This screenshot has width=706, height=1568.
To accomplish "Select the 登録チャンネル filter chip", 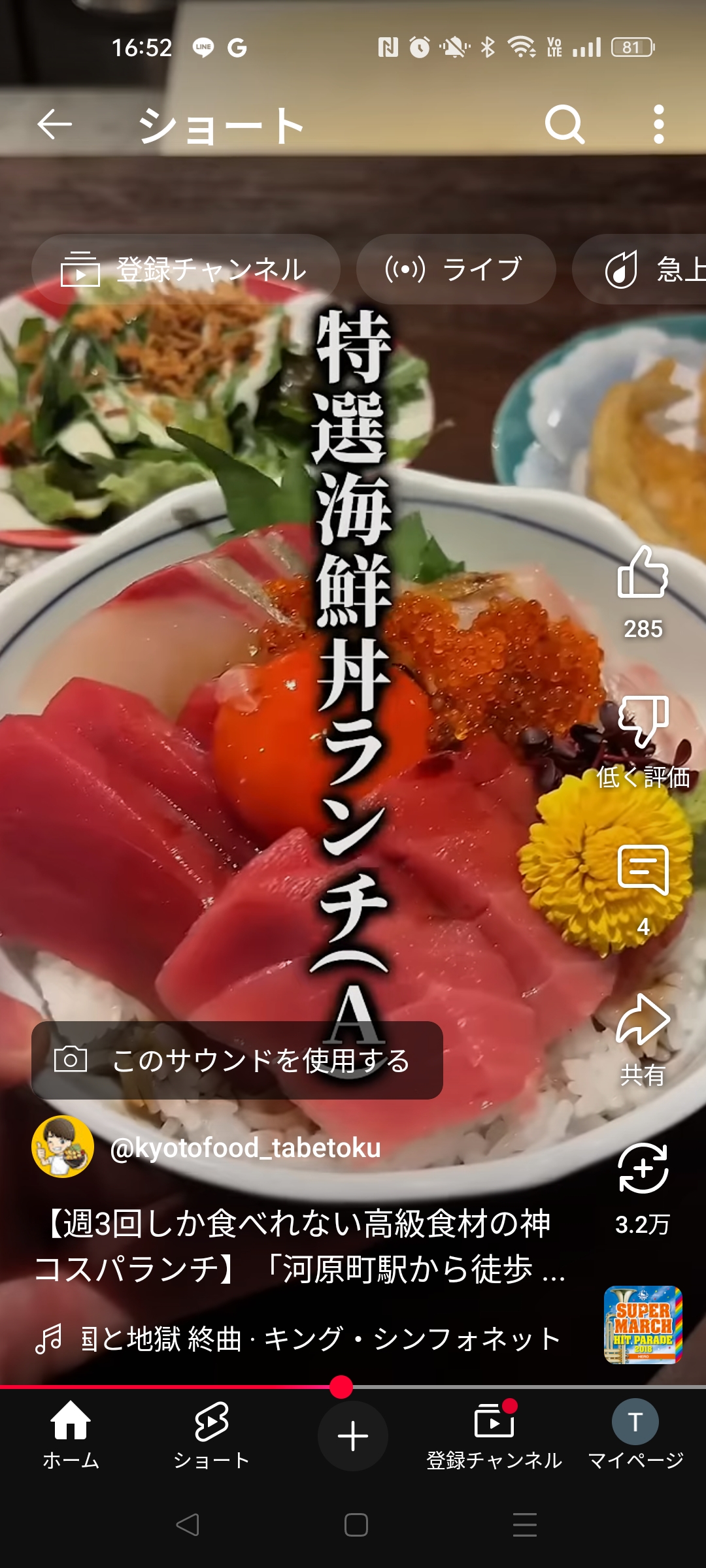I will pyautogui.click(x=186, y=269).
